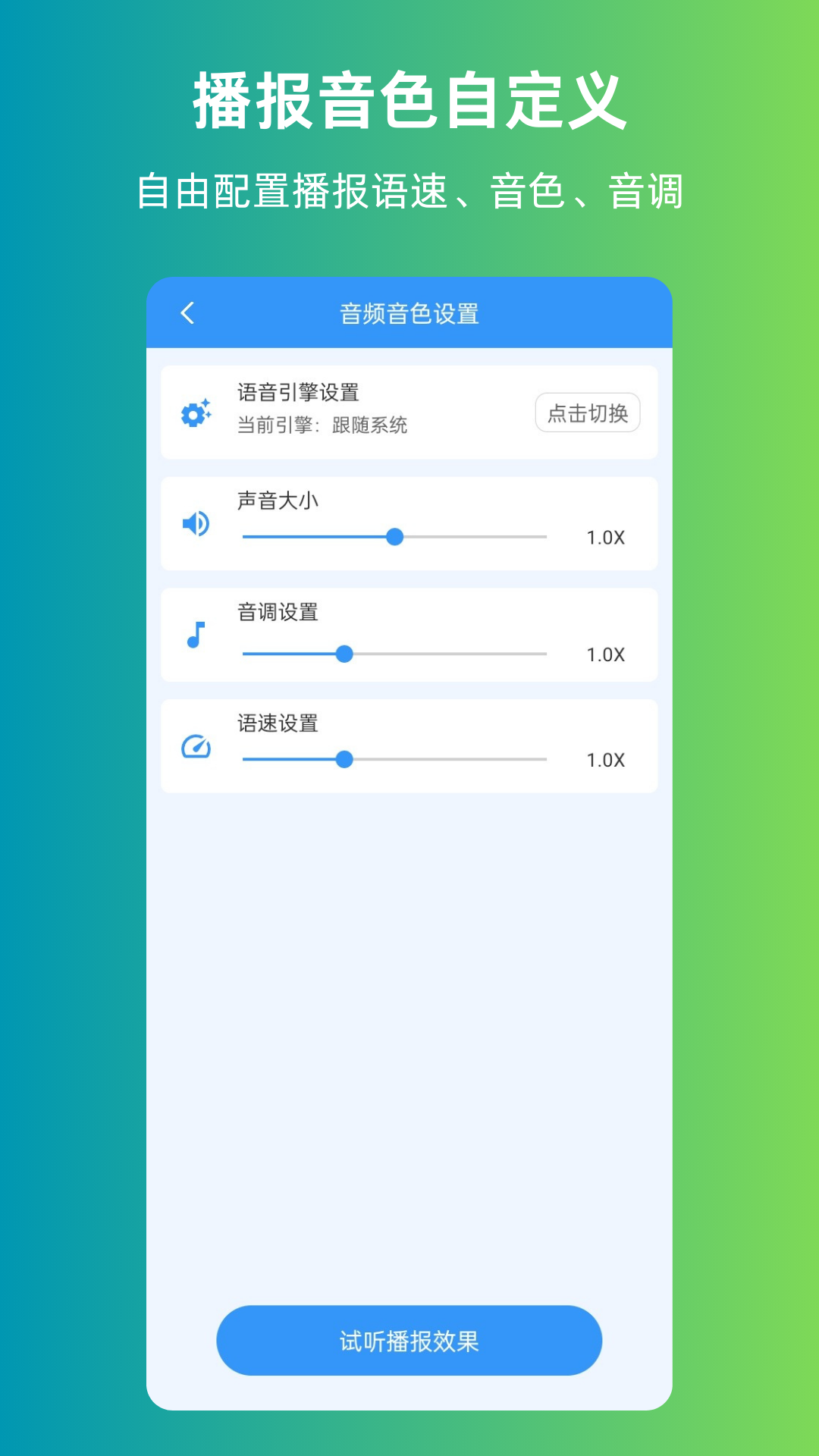The image size is (819, 1456).
Task: Click the 当前引擎：跟随系统 text
Action: click(322, 425)
